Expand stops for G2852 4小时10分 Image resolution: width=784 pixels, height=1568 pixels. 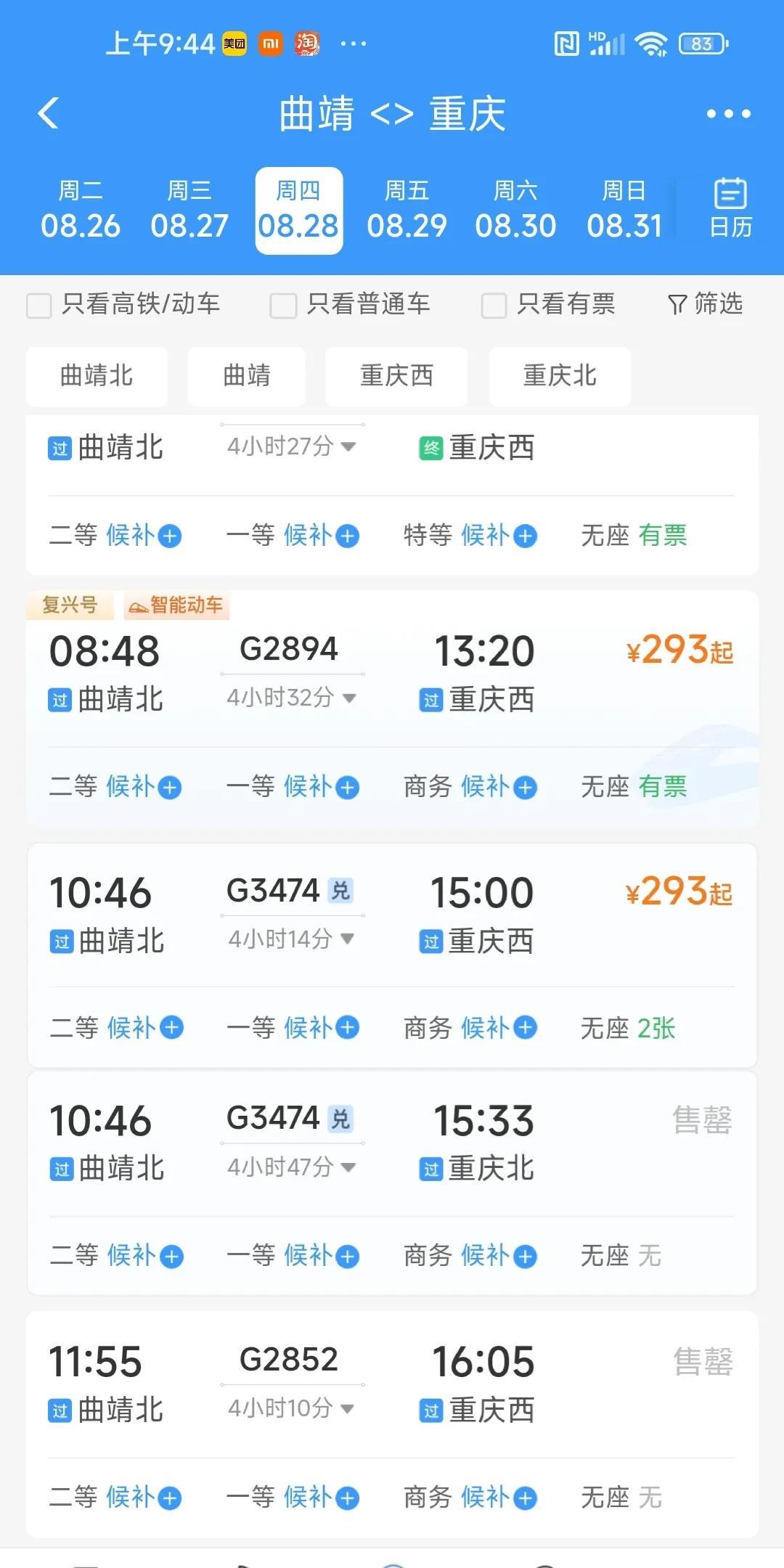pyautogui.click(x=291, y=1409)
